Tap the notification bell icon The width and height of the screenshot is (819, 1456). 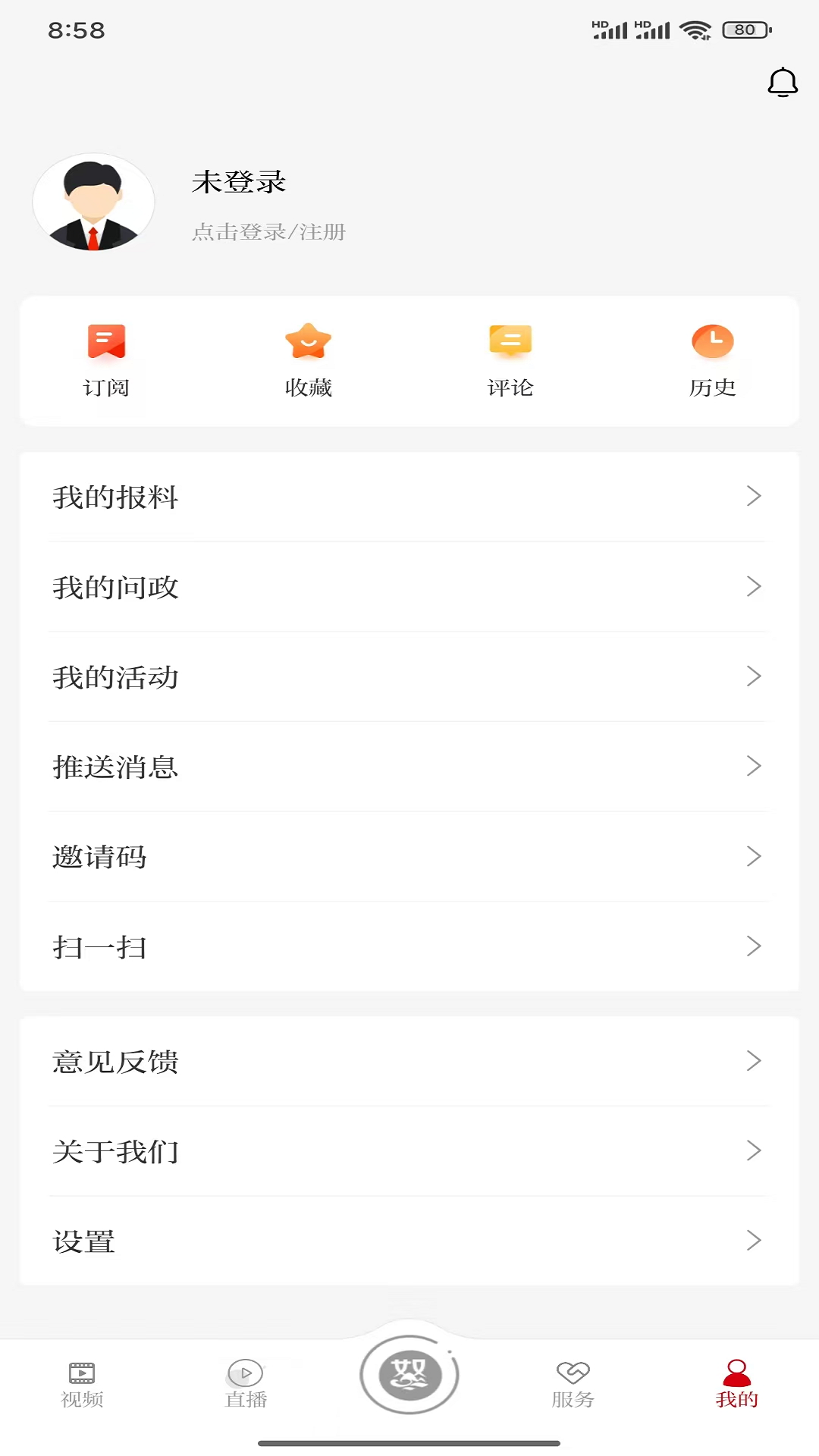click(x=783, y=83)
